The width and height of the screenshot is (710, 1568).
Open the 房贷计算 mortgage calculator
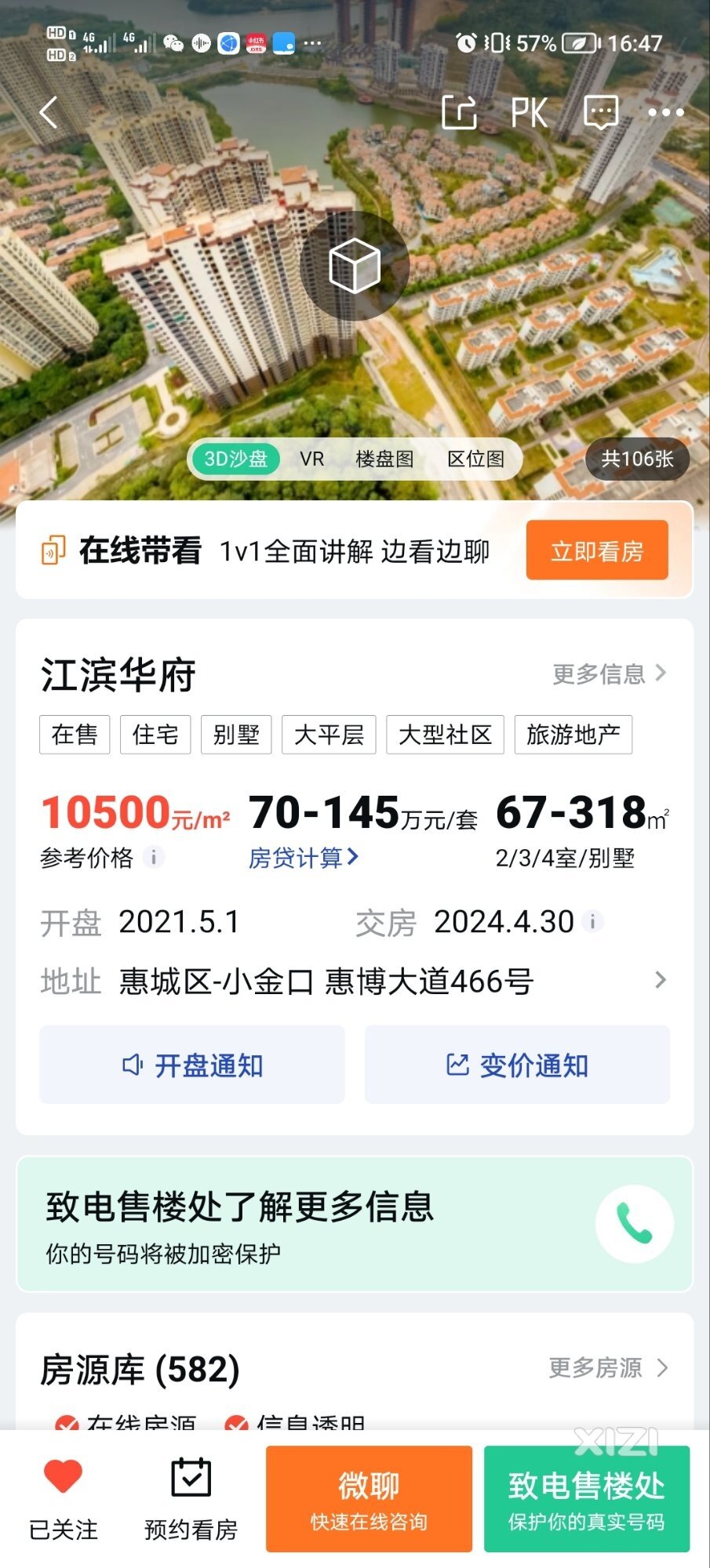(303, 858)
